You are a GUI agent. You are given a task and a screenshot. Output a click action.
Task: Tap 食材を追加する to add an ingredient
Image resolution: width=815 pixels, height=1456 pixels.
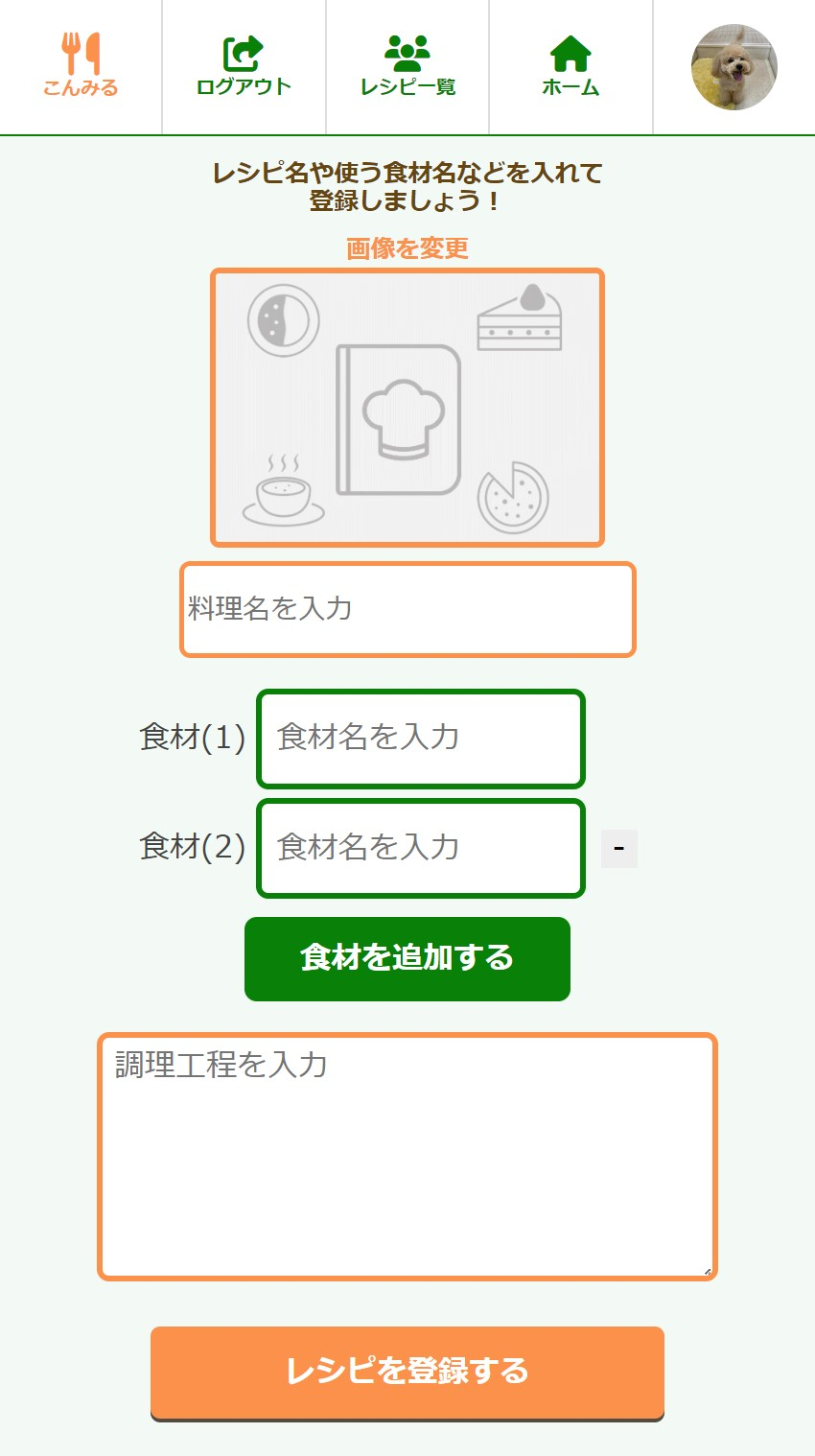(407, 958)
